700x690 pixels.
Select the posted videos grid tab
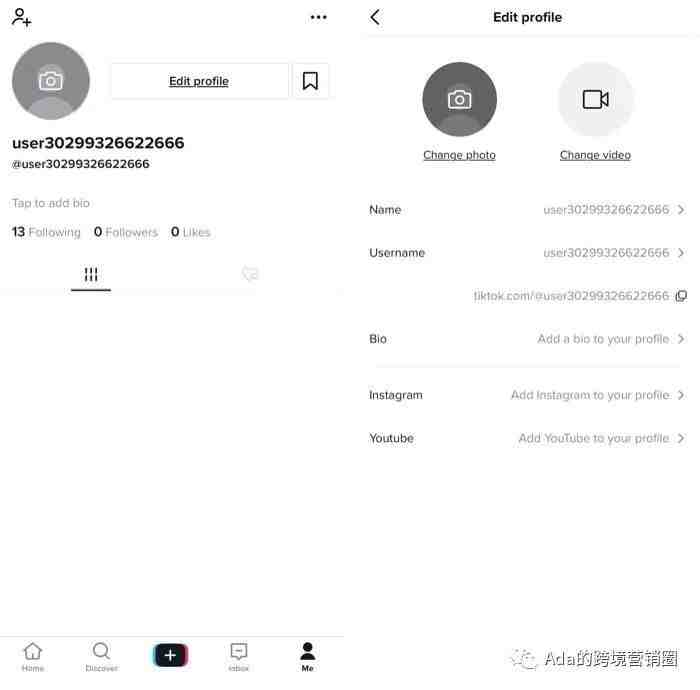[91, 274]
